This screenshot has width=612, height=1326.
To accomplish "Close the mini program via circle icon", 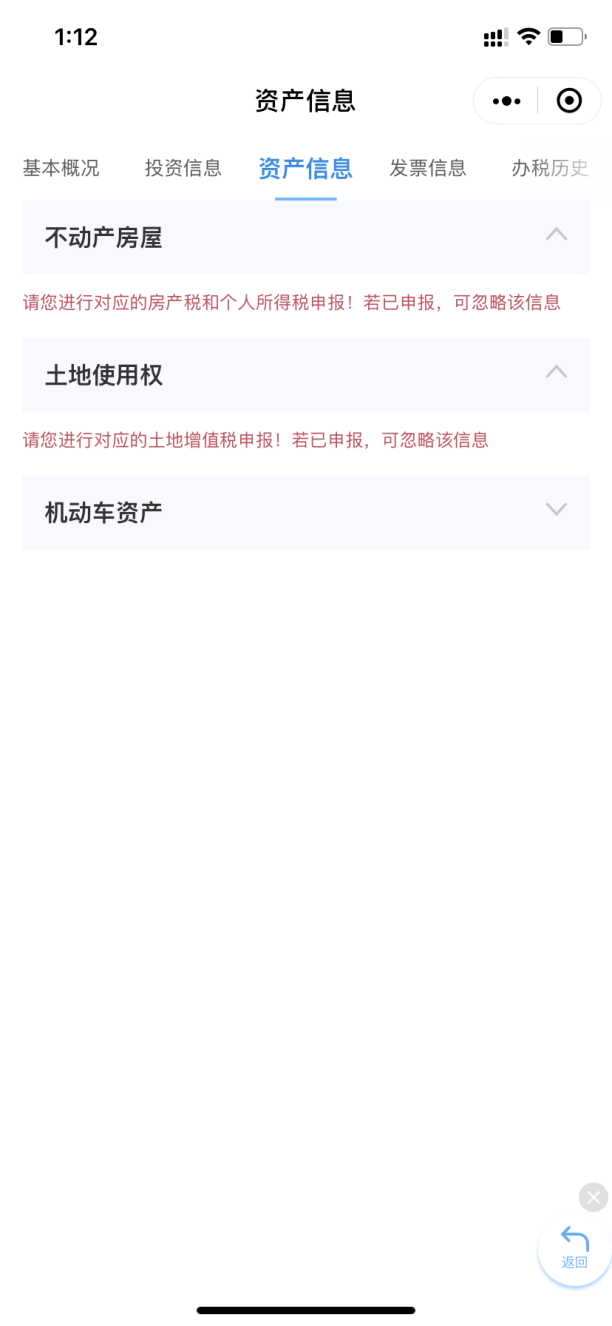I will [569, 101].
